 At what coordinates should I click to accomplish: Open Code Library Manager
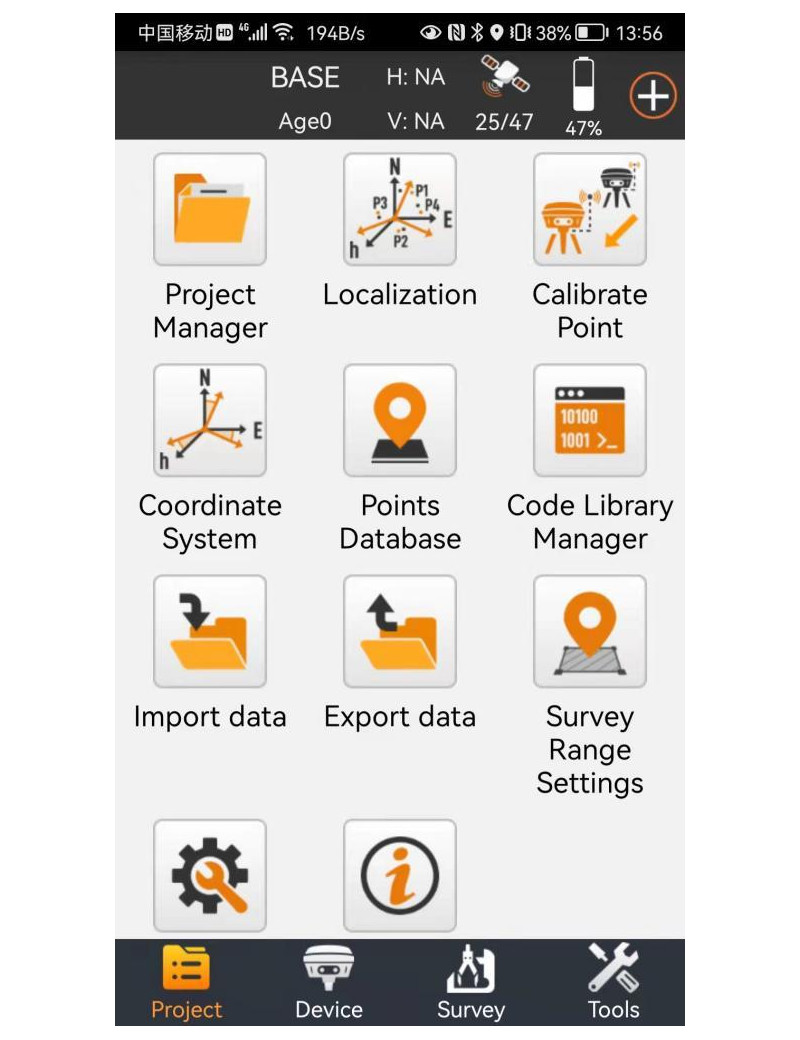point(590,420)
